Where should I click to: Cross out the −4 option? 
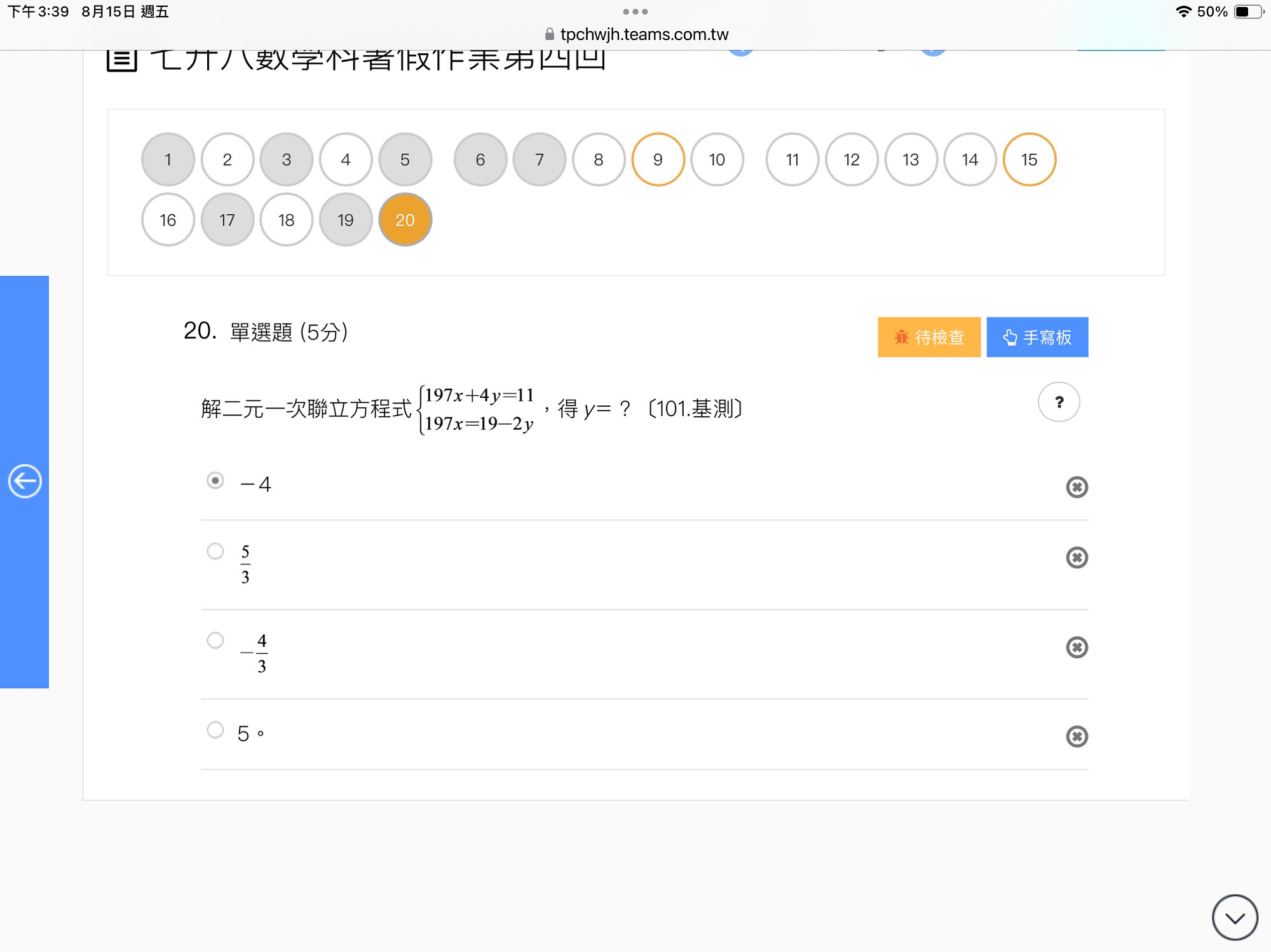[x=1077, y=487]
